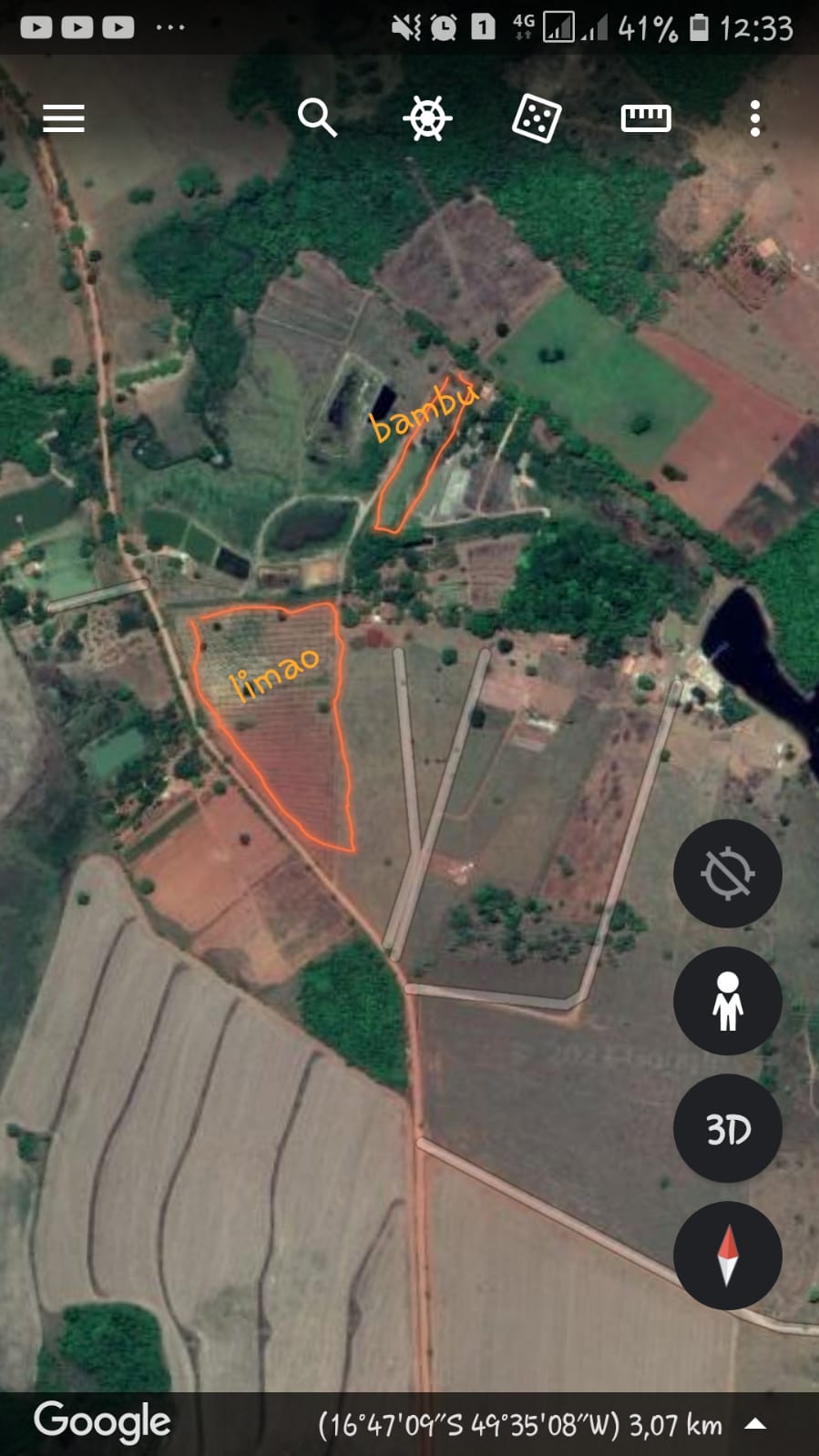The image size is (819, 1456).
Task: Expand the bottom coordinates bar arrow
Action: click(755, 1424)
